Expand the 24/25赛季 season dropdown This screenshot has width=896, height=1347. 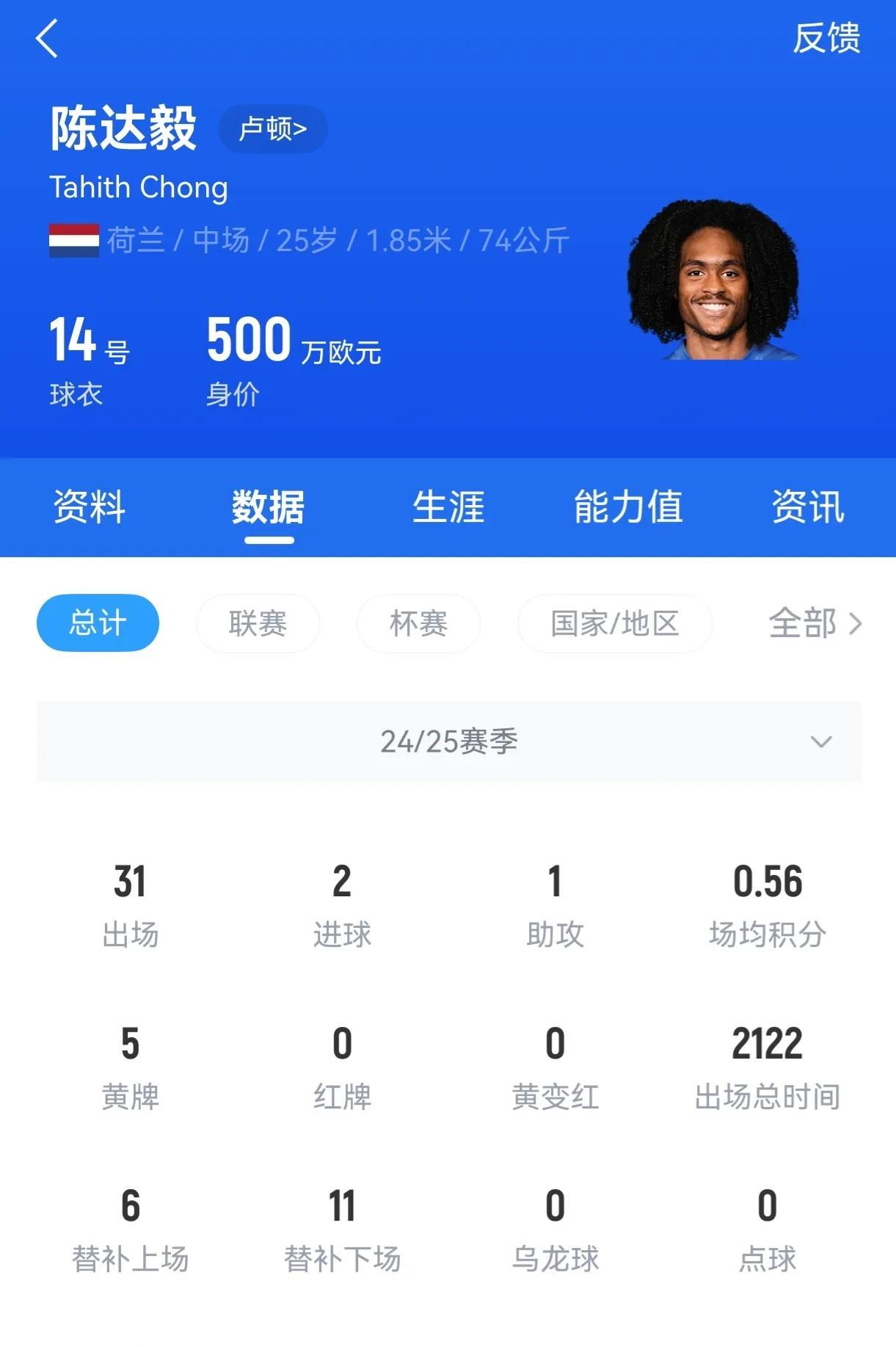[449, 741]
